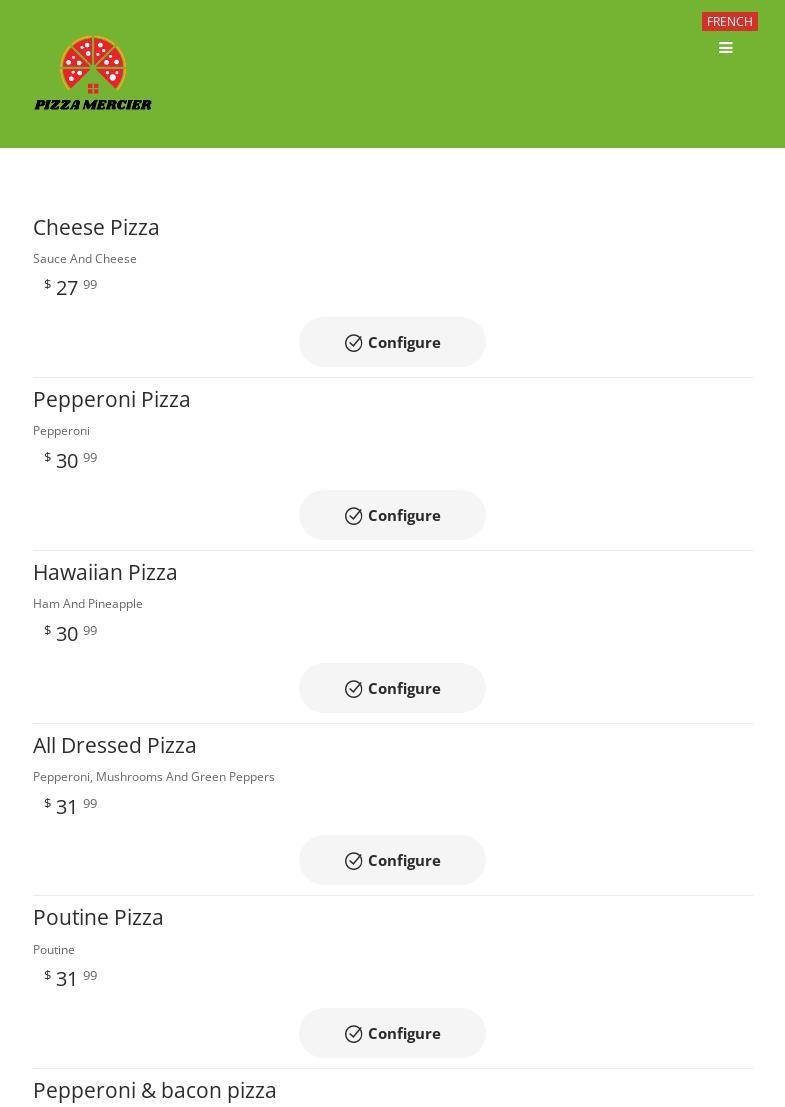Configure the Hawaiian Pizza
The height and width of the screenshot is (1107, 785).
click(392, 688)
